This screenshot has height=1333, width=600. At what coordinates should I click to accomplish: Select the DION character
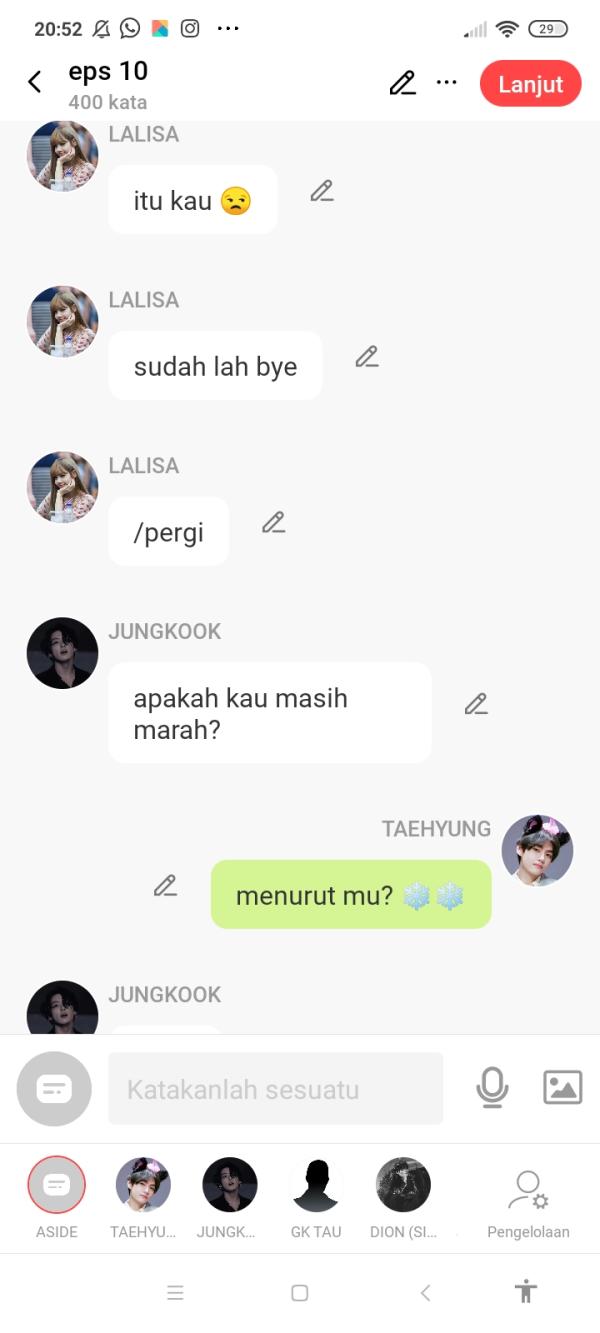click(403, 1186)
